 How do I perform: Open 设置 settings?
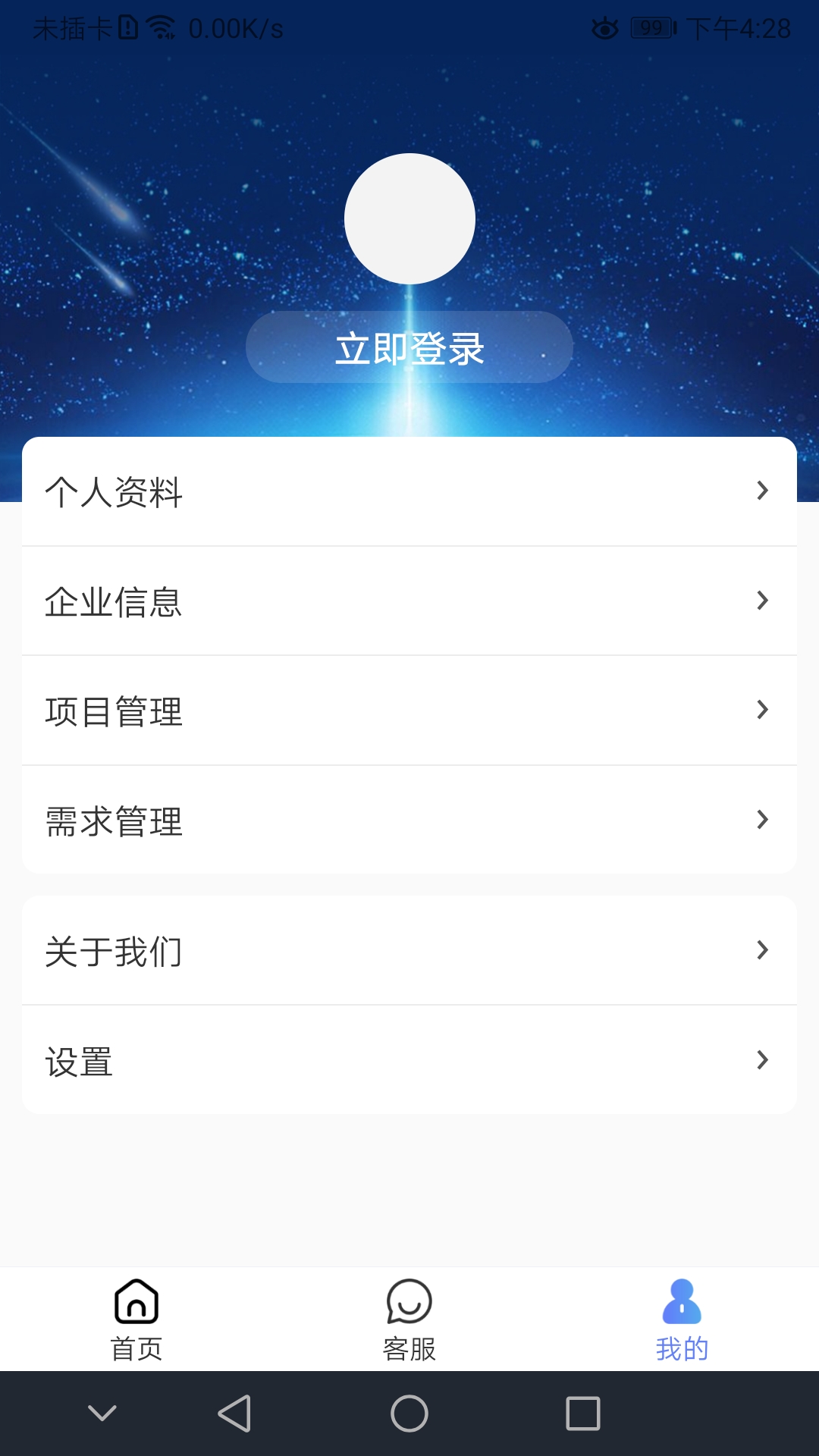click(409, 1060)
